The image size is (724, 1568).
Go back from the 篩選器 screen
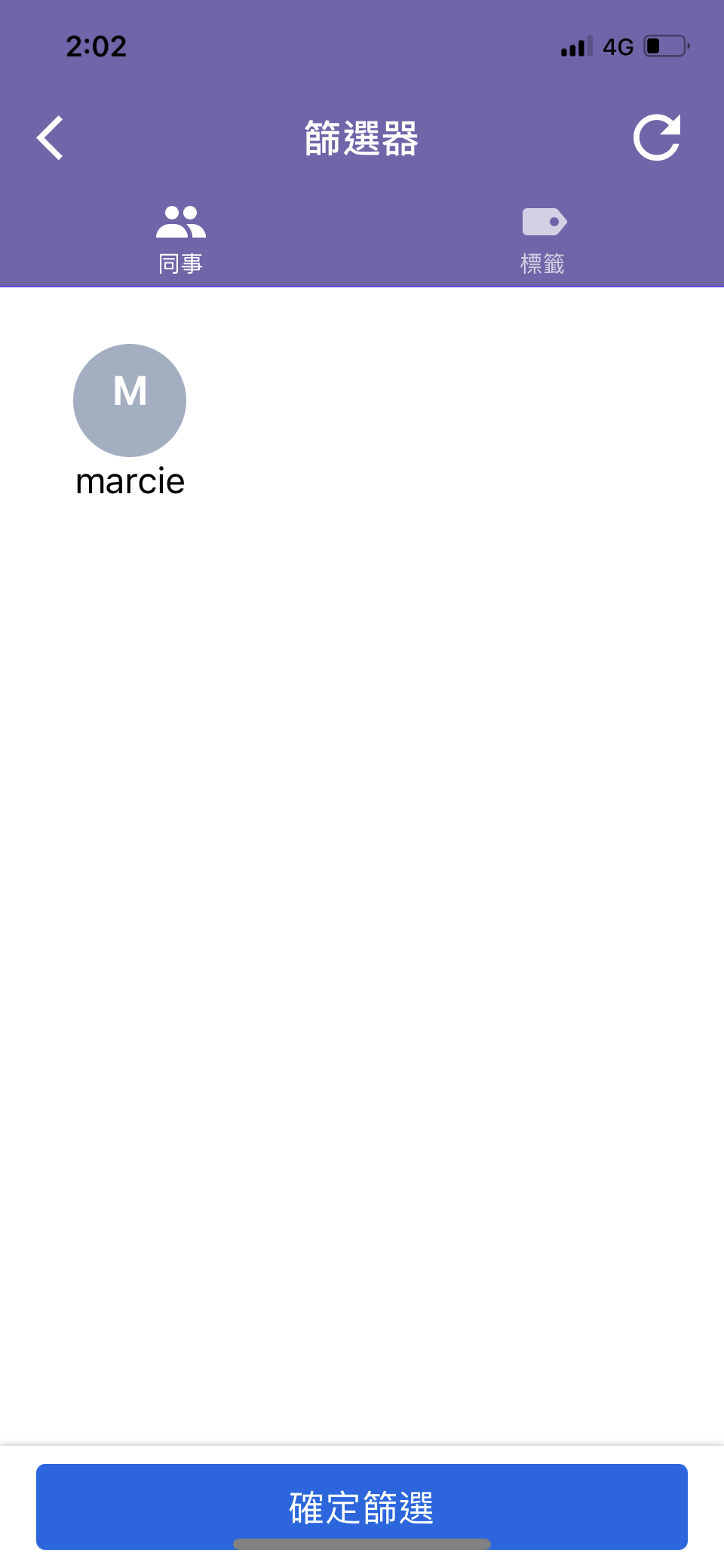pos(51,138)
